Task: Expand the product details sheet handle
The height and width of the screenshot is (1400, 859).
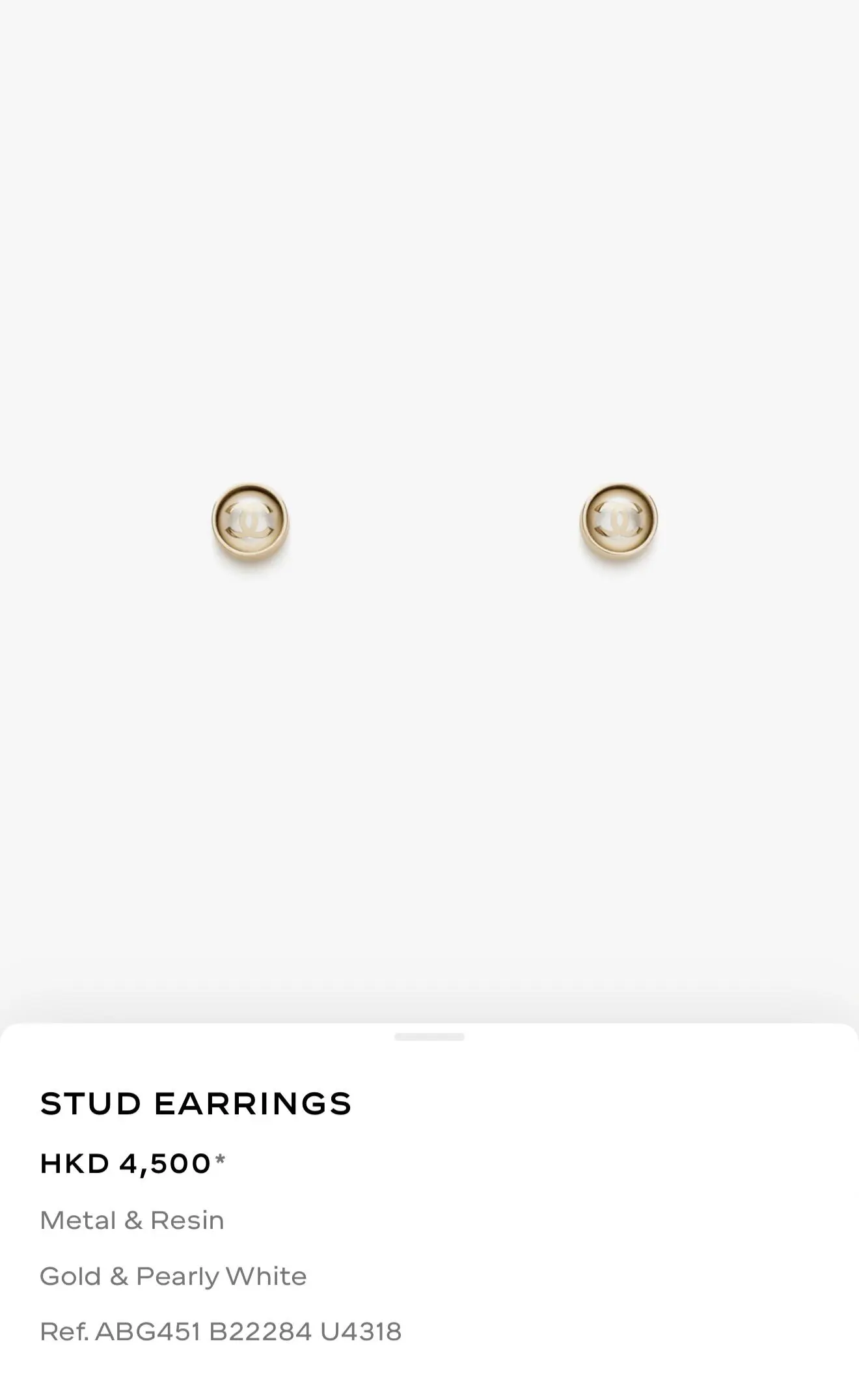Action: point(429,1037)
